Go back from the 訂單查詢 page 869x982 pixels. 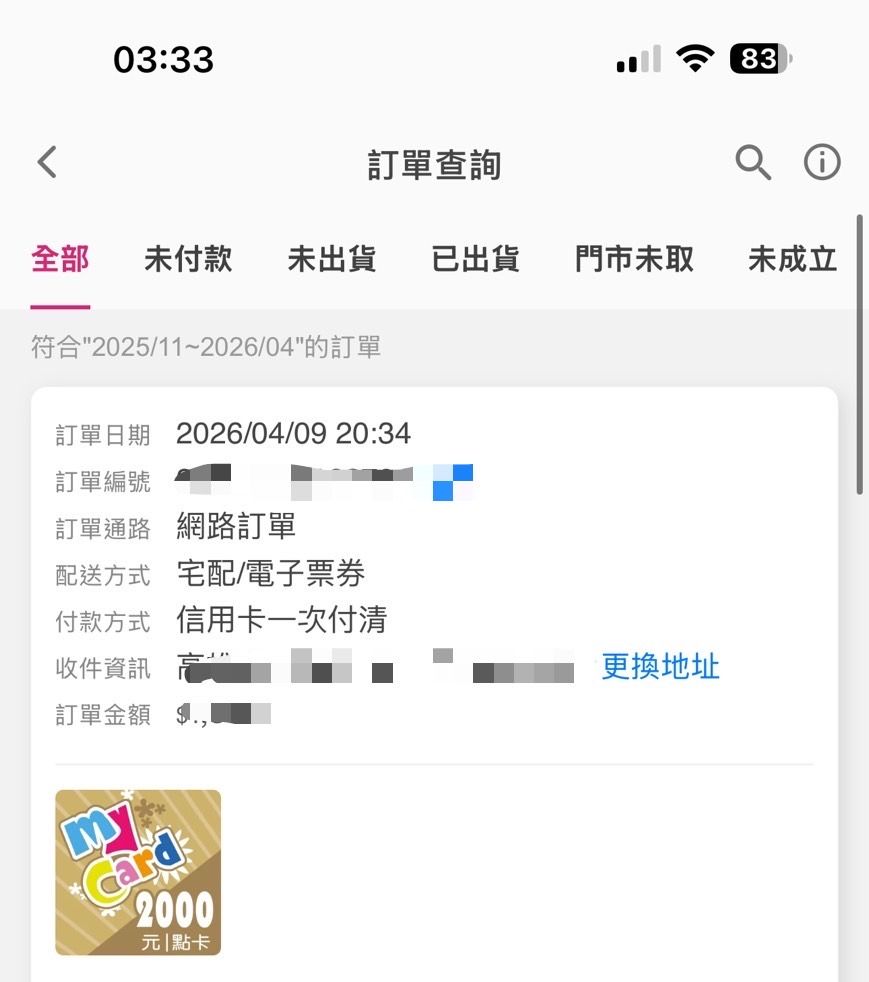(47, 162)
